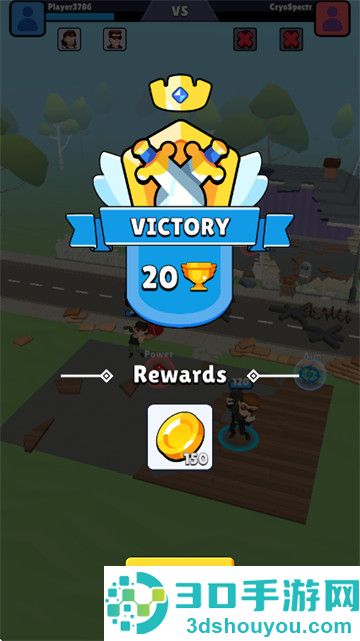This screenshot has height=641, width=360.
Task: Tap the yellow button below the rewards
Action: tap(180, 562)
